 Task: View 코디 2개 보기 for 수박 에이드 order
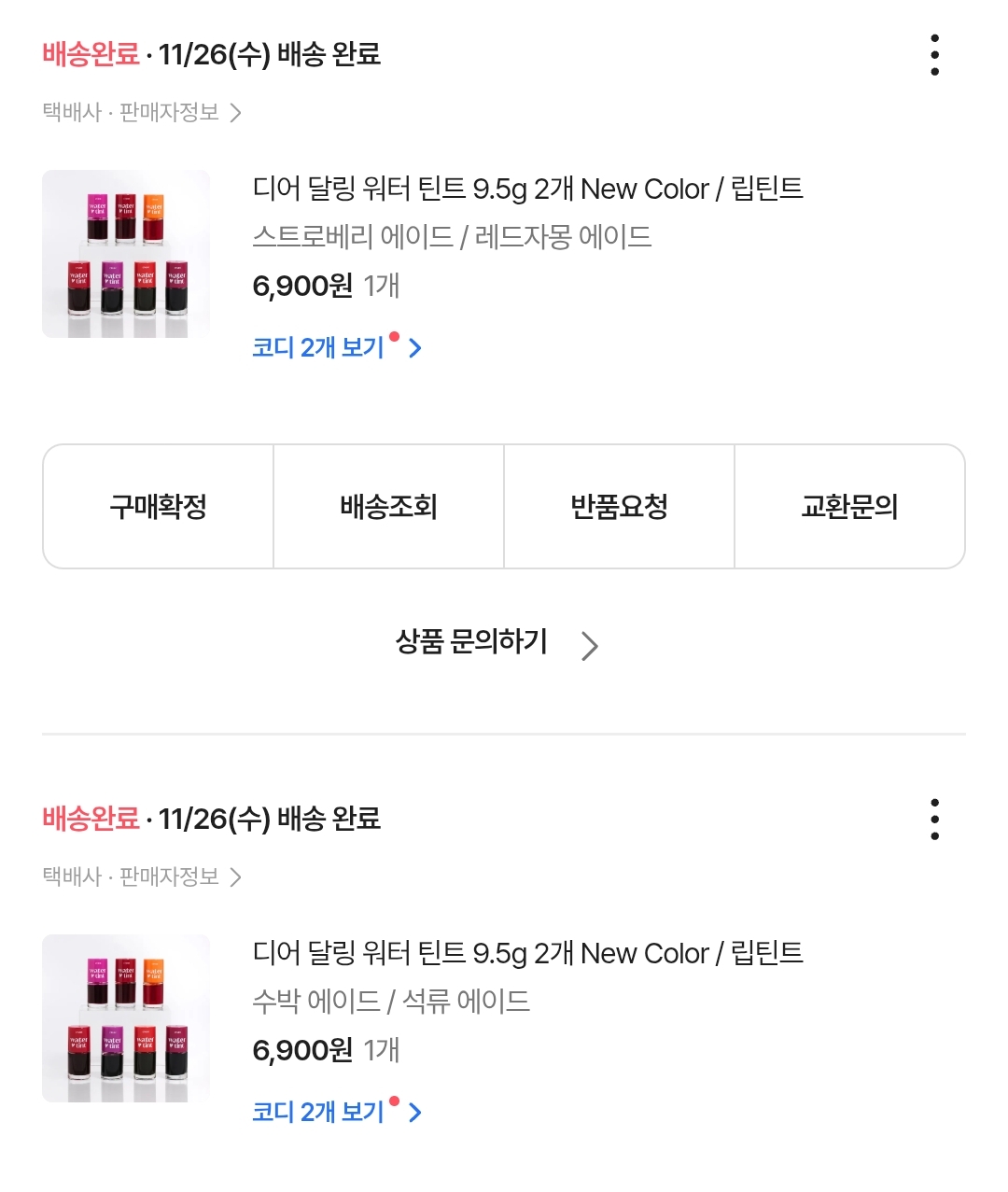(336, 1113)
